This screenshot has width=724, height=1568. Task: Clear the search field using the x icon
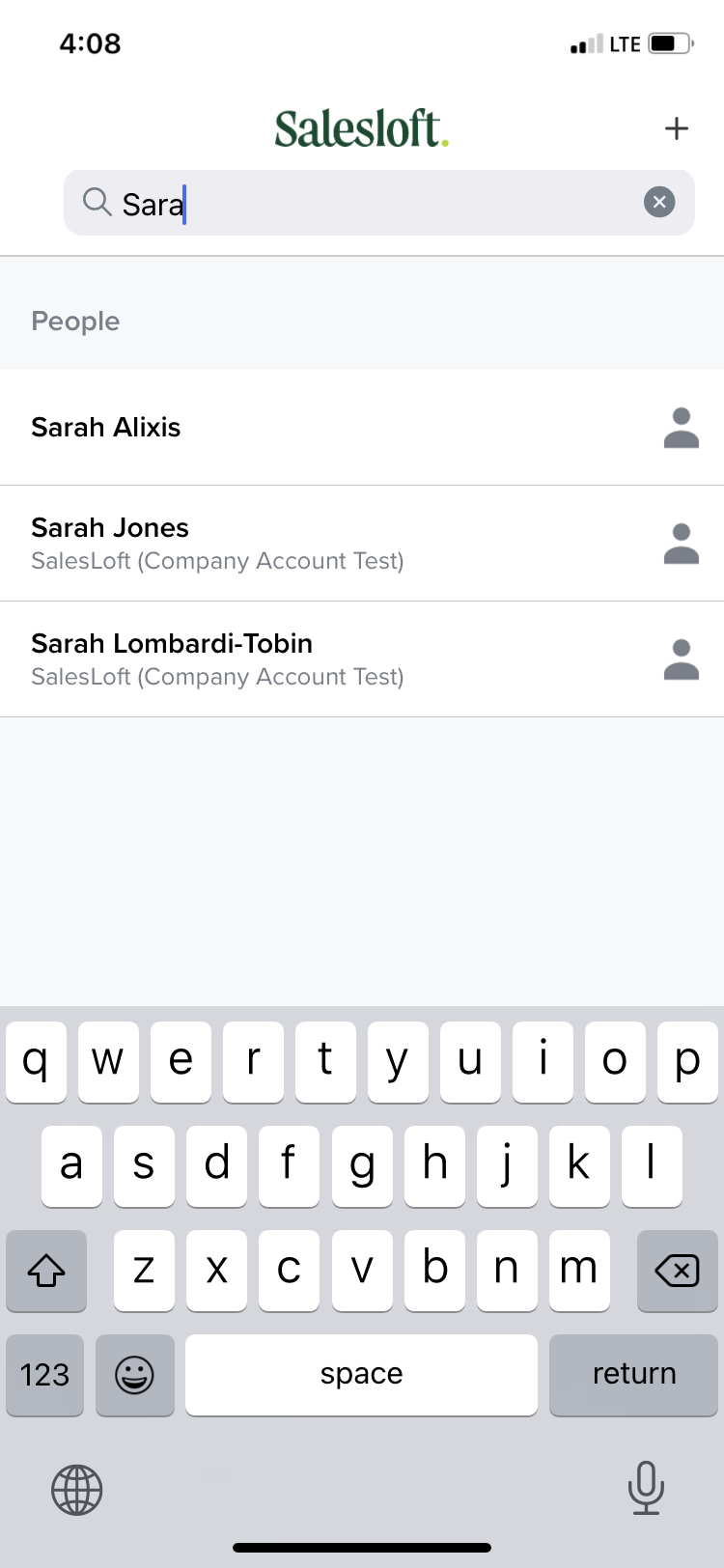click(659, 202)
